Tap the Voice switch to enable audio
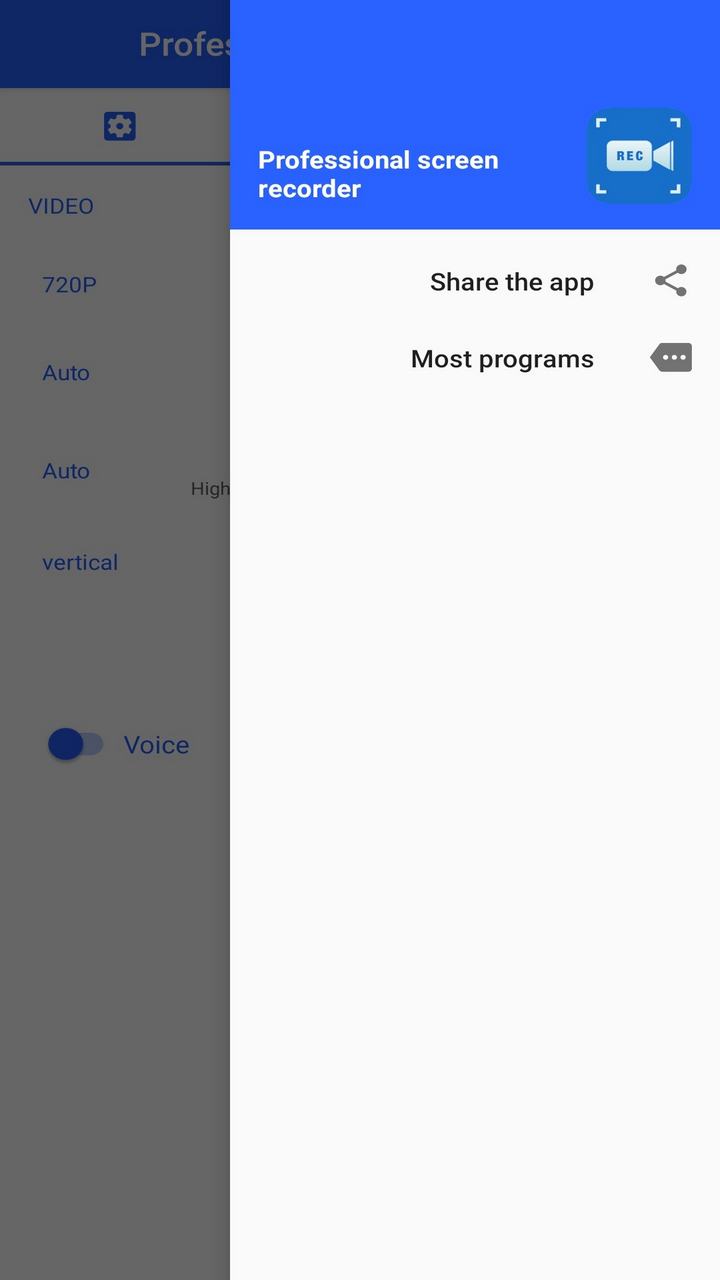The image size is (720, 1280). [76, 744]
